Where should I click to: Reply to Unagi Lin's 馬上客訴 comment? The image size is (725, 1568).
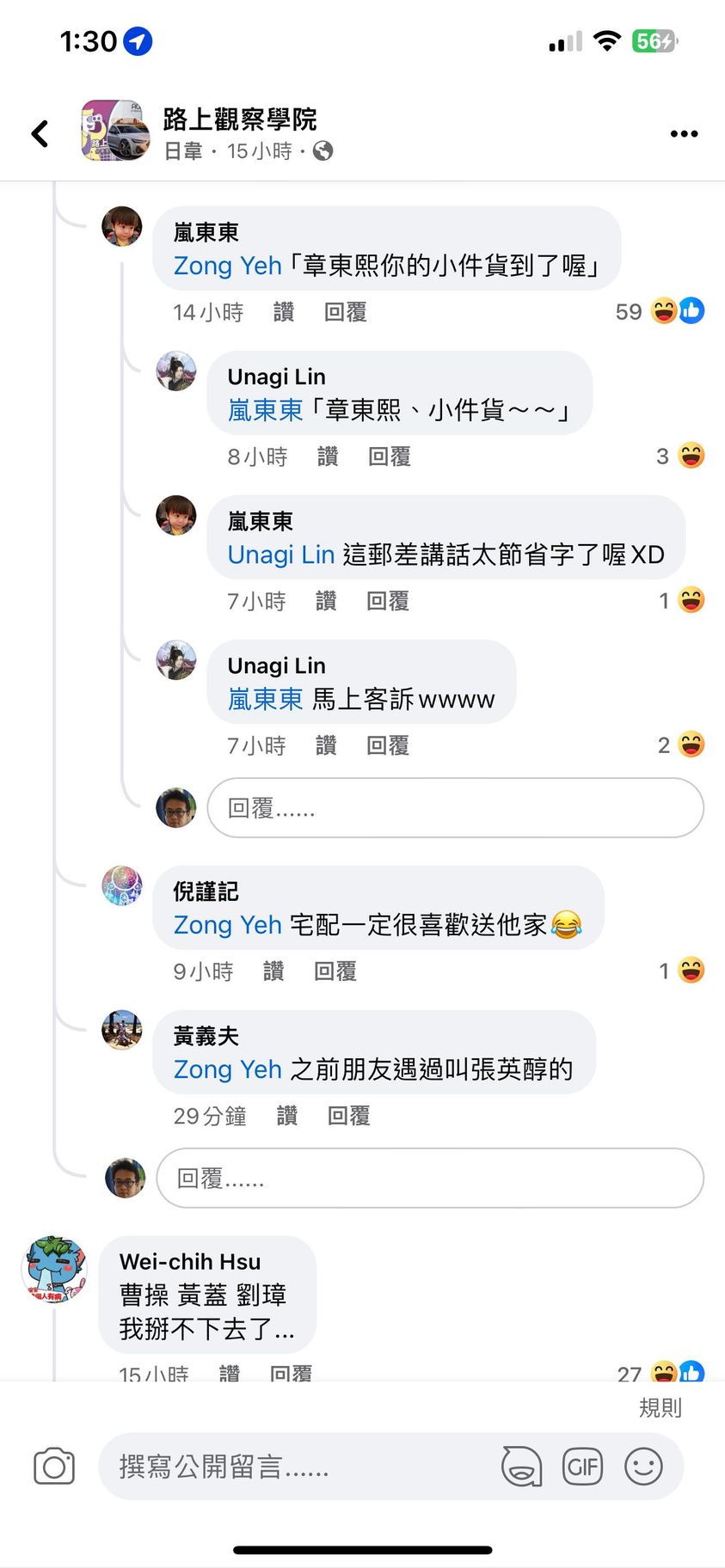388,745
